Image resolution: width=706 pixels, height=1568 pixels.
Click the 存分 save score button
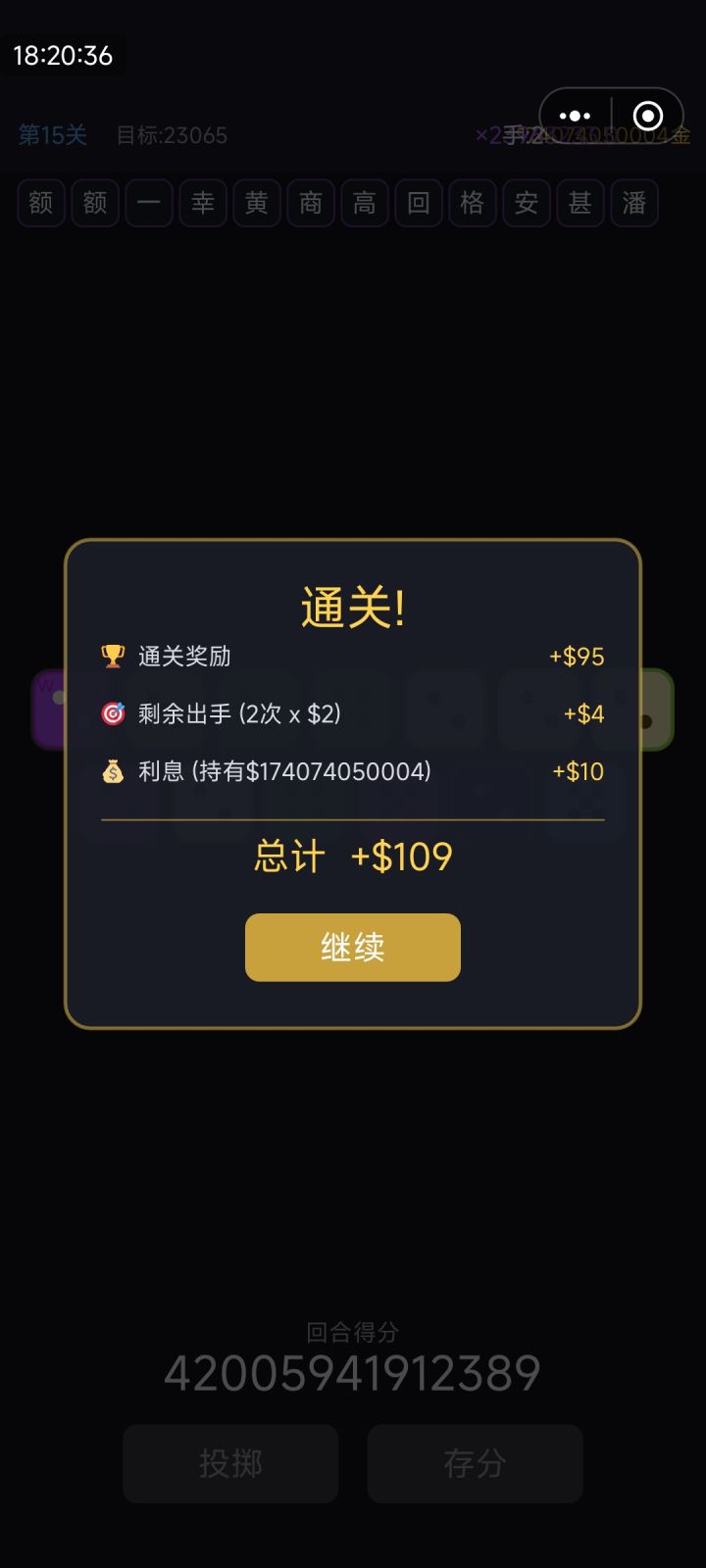click(x=475, y=1464)
